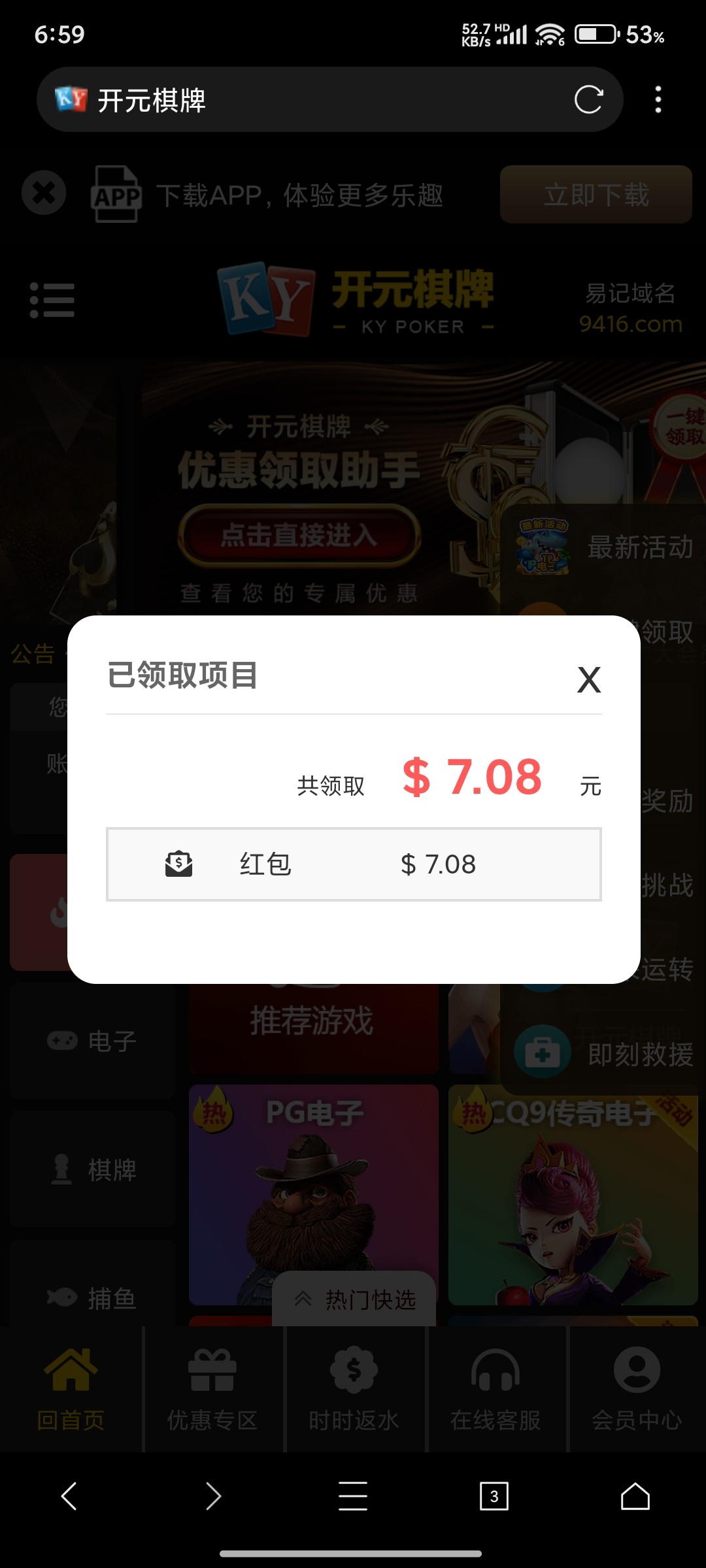Open the browser tab switcher

click(x=494, y=1496)
